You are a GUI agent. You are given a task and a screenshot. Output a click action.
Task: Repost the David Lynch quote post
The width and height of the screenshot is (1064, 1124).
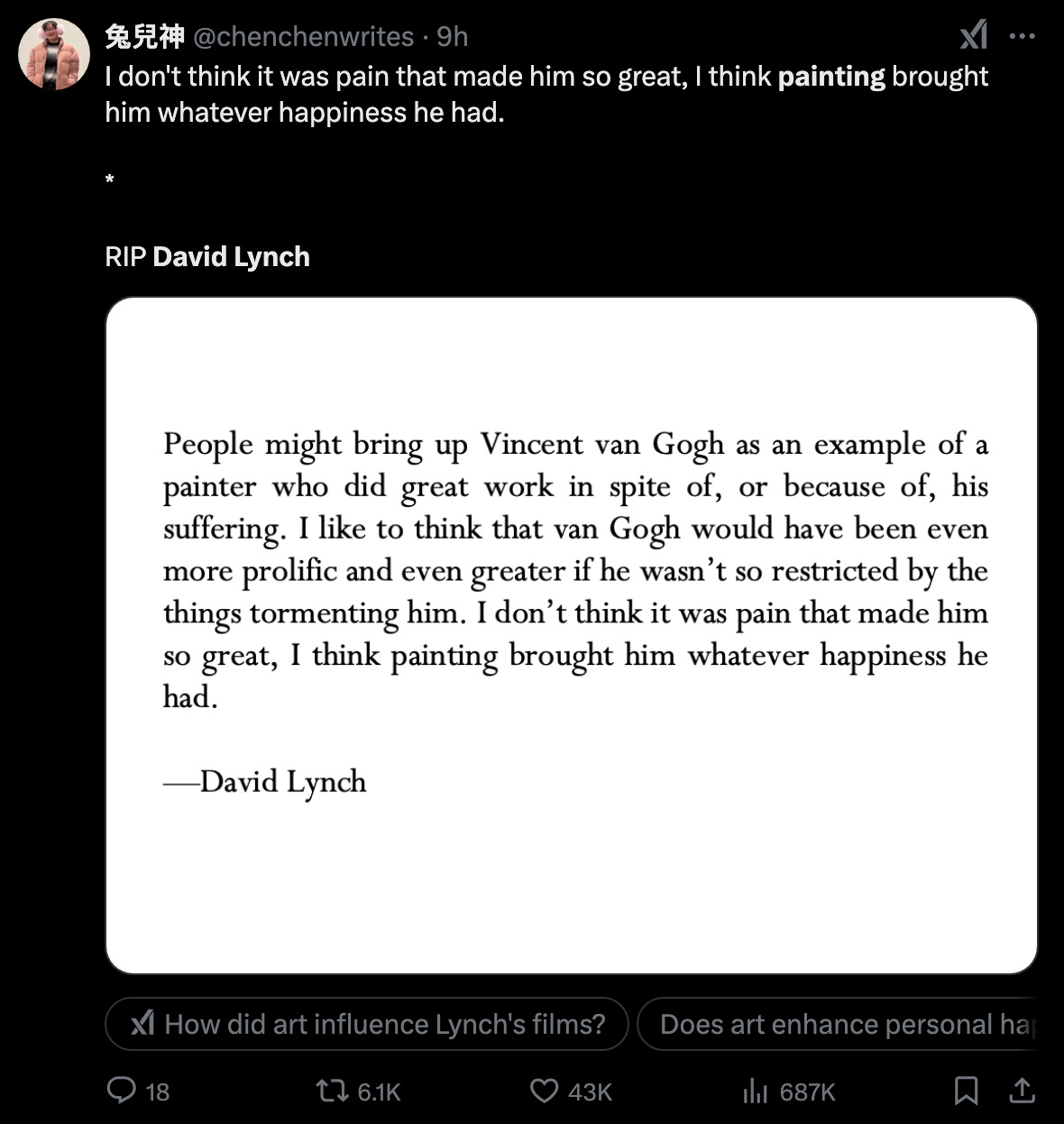tap(332, 1091)
